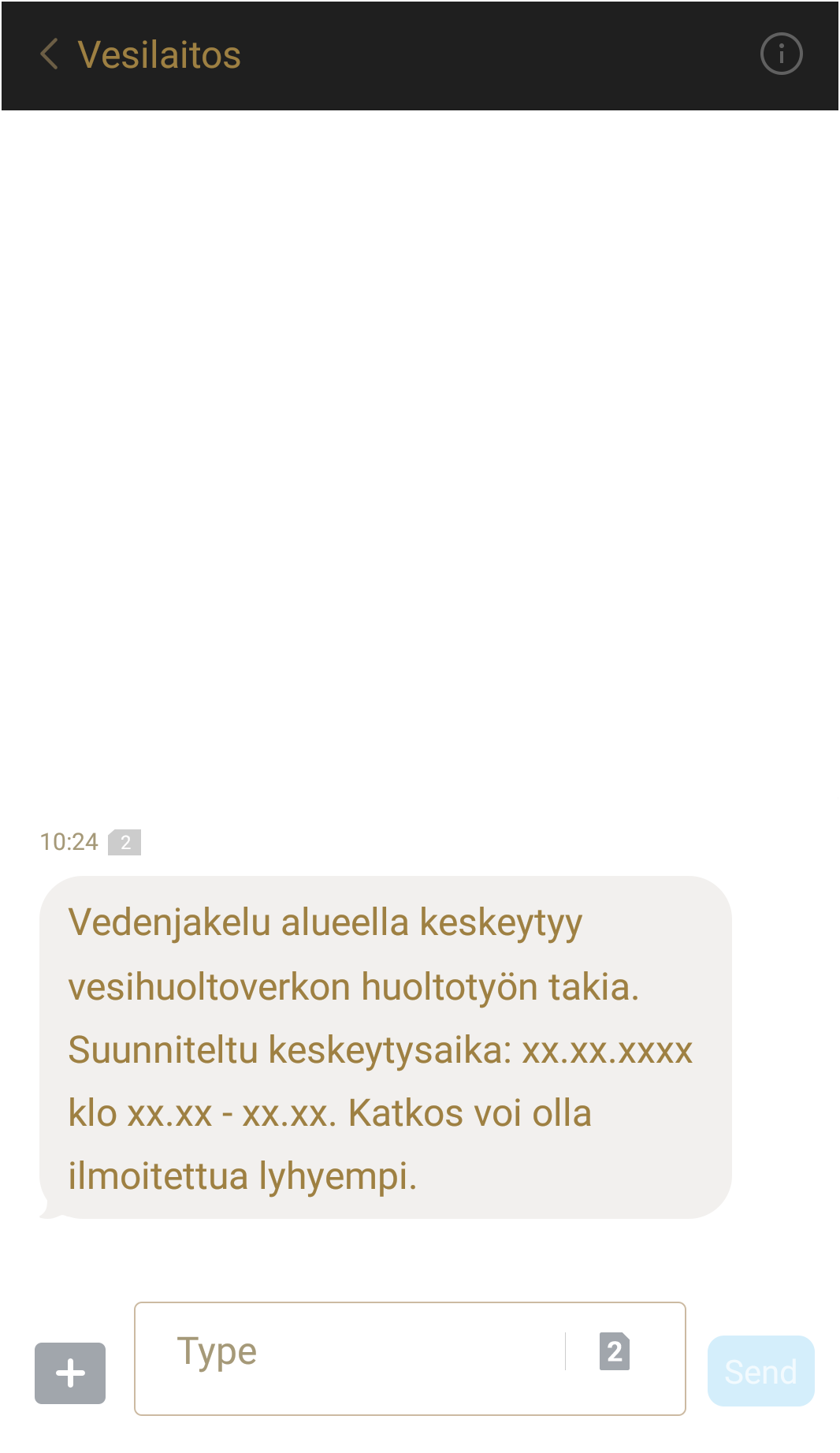Switch SIM card with the 2 icon
840x1453 pixels.
coord(615,1351)
